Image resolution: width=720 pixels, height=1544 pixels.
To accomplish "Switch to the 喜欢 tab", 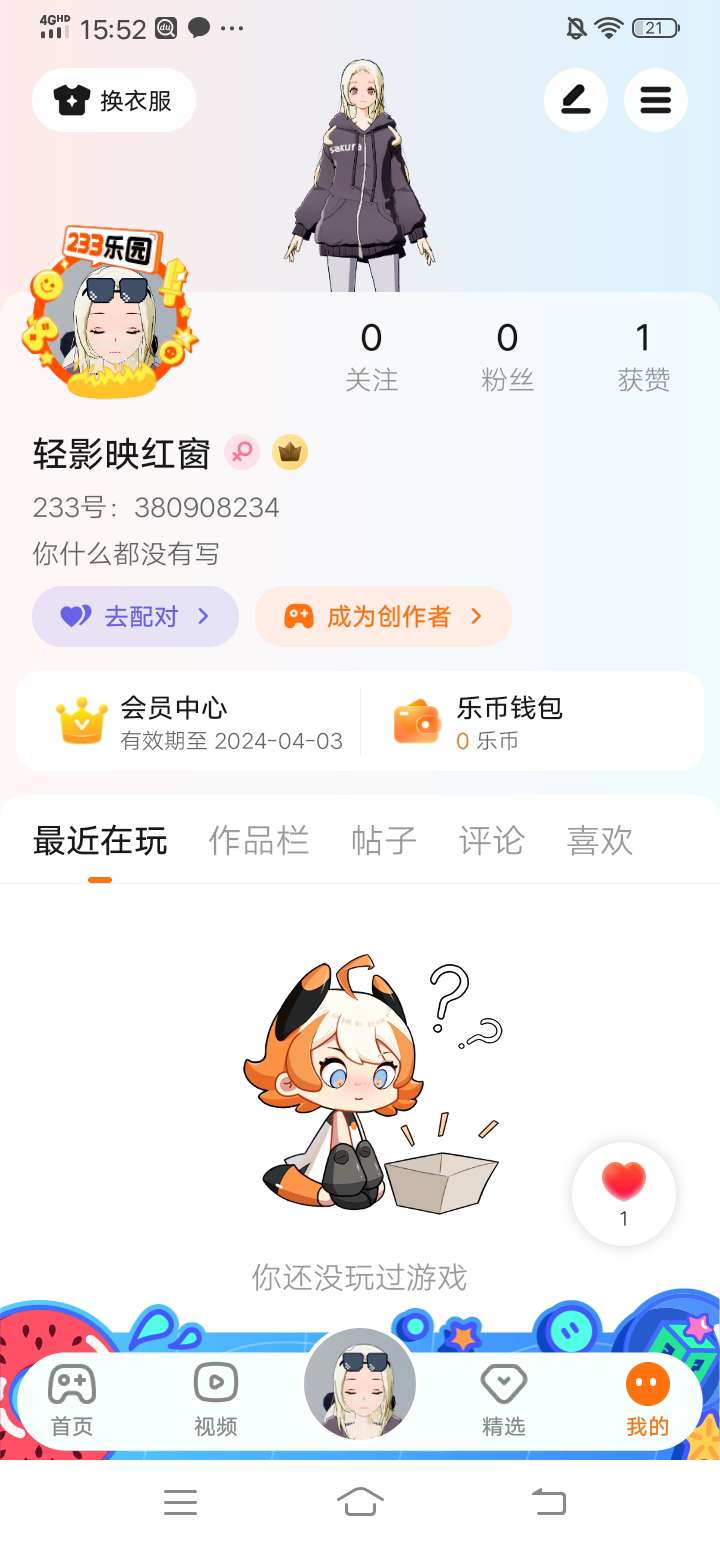I will coord(600,840).
